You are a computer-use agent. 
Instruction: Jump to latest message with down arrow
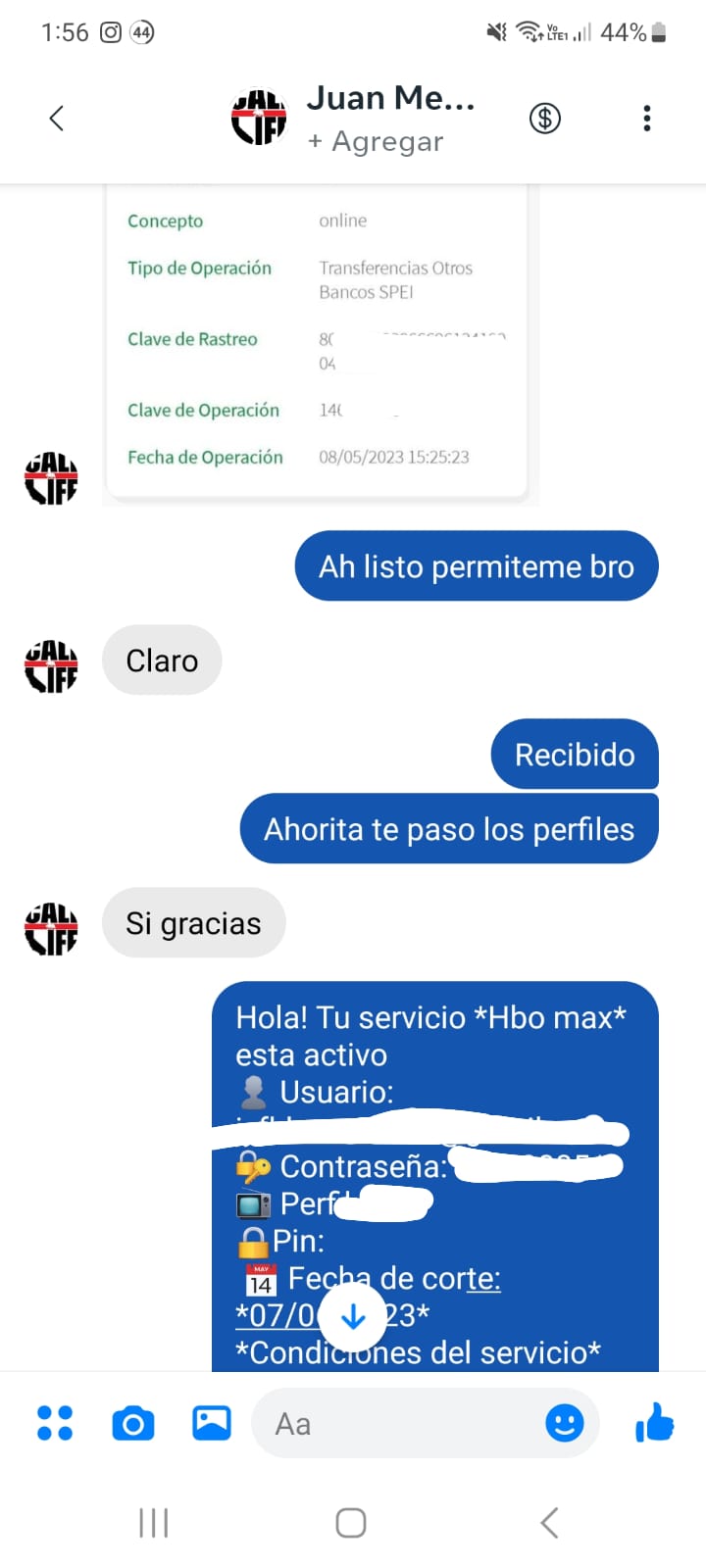(353, 1317)
